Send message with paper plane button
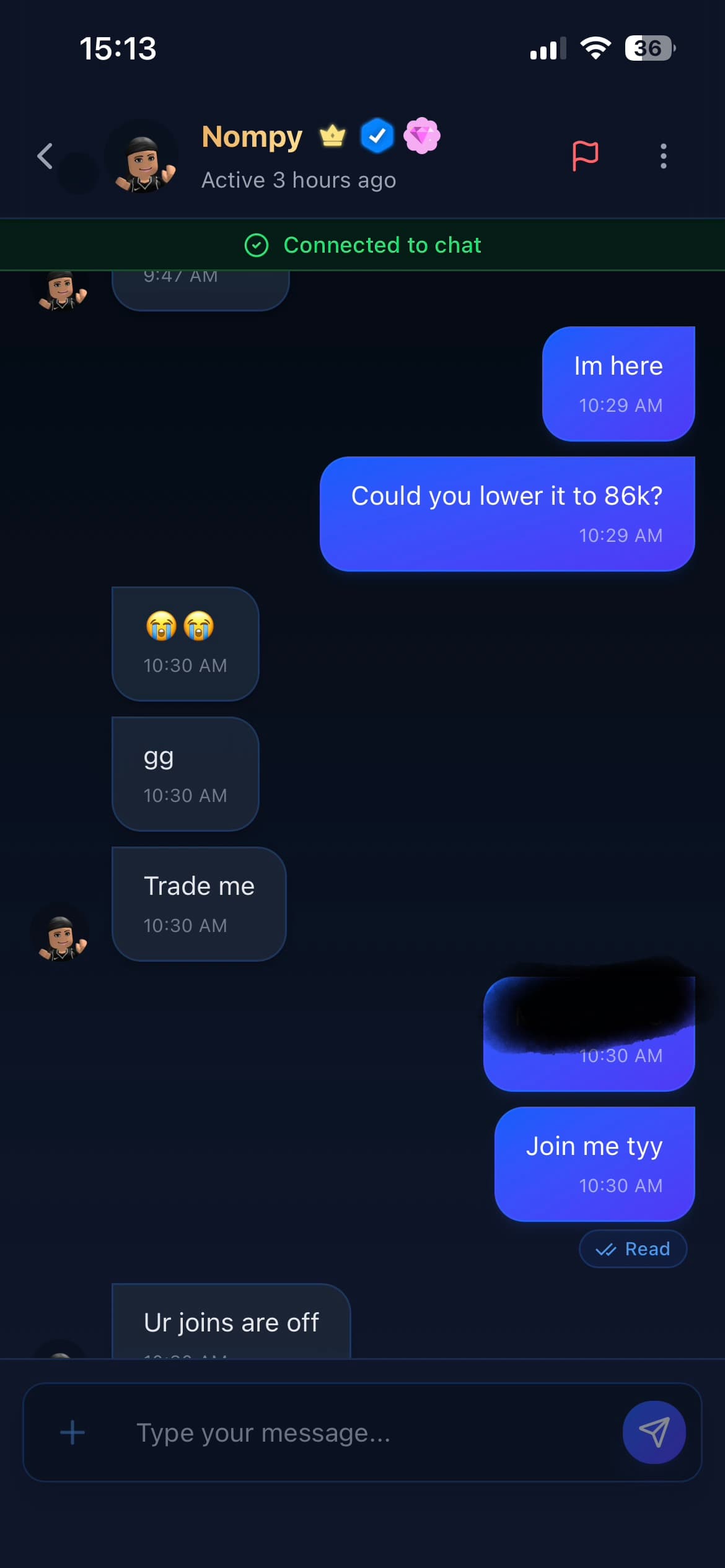Viewport: 725px width, 1568px height. click(x=654, y=1432)
